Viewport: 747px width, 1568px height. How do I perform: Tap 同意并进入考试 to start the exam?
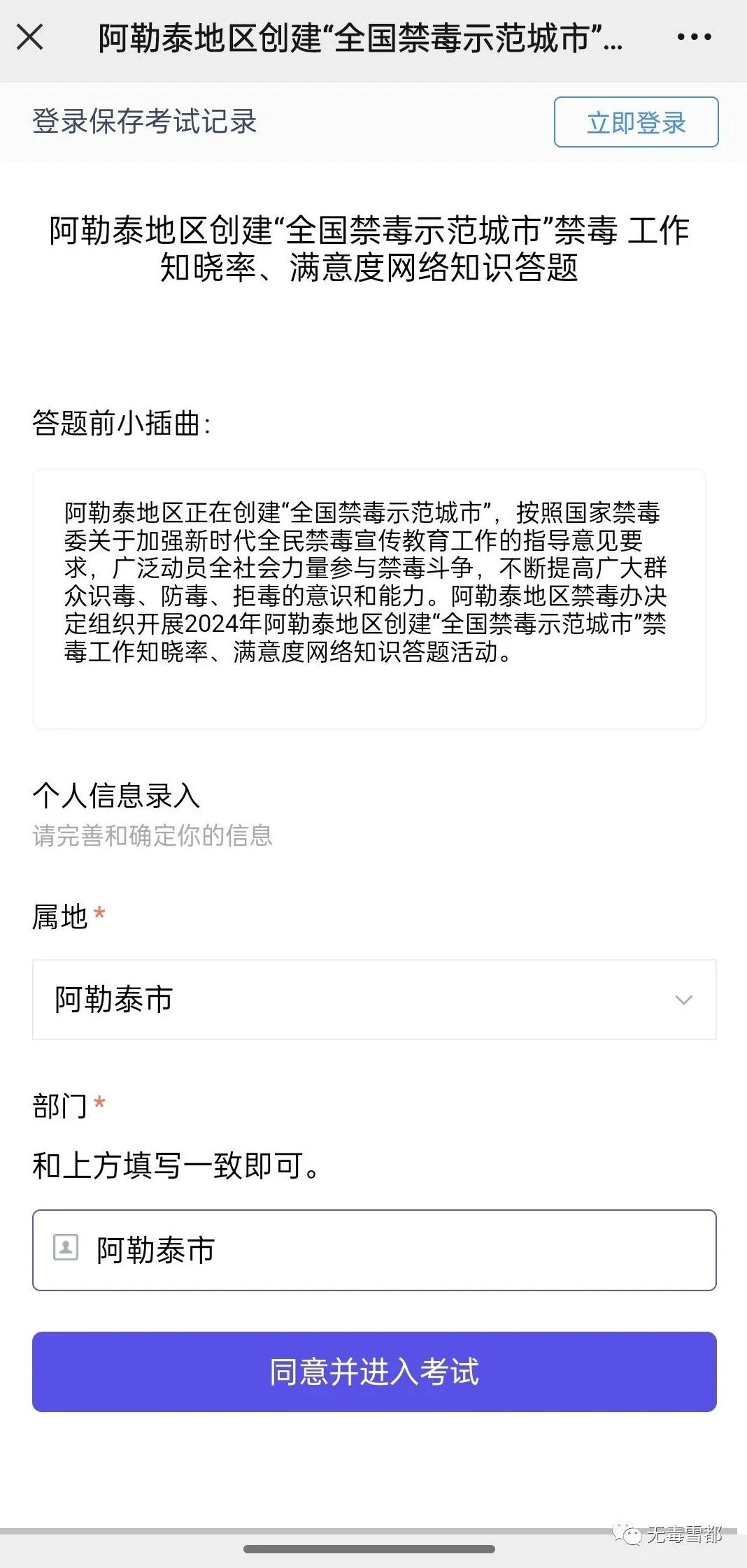point(374,1372)
